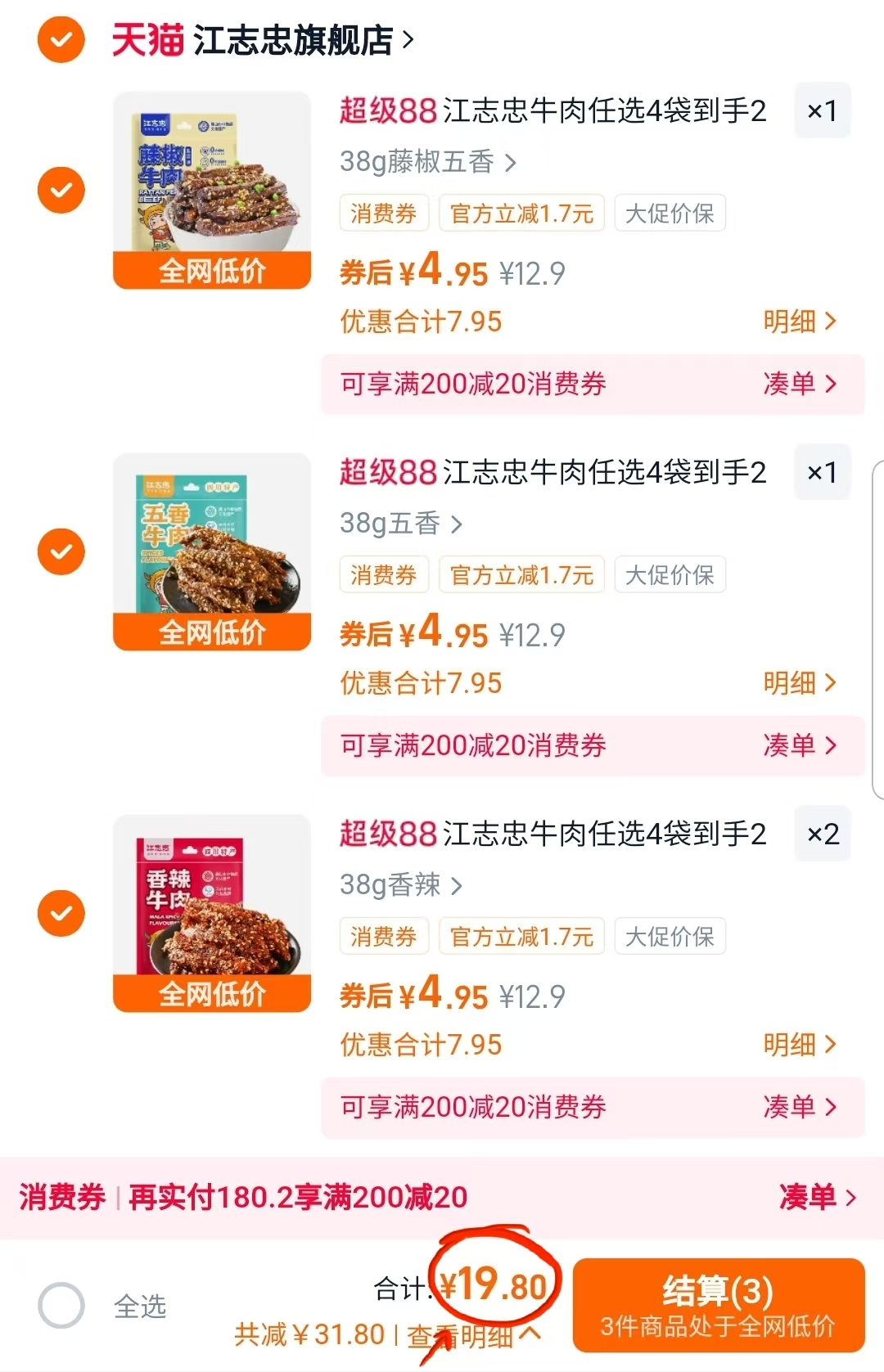
Task: Click 官方立减1.7元 tag on 五香 item
Action: click(521, 574)
